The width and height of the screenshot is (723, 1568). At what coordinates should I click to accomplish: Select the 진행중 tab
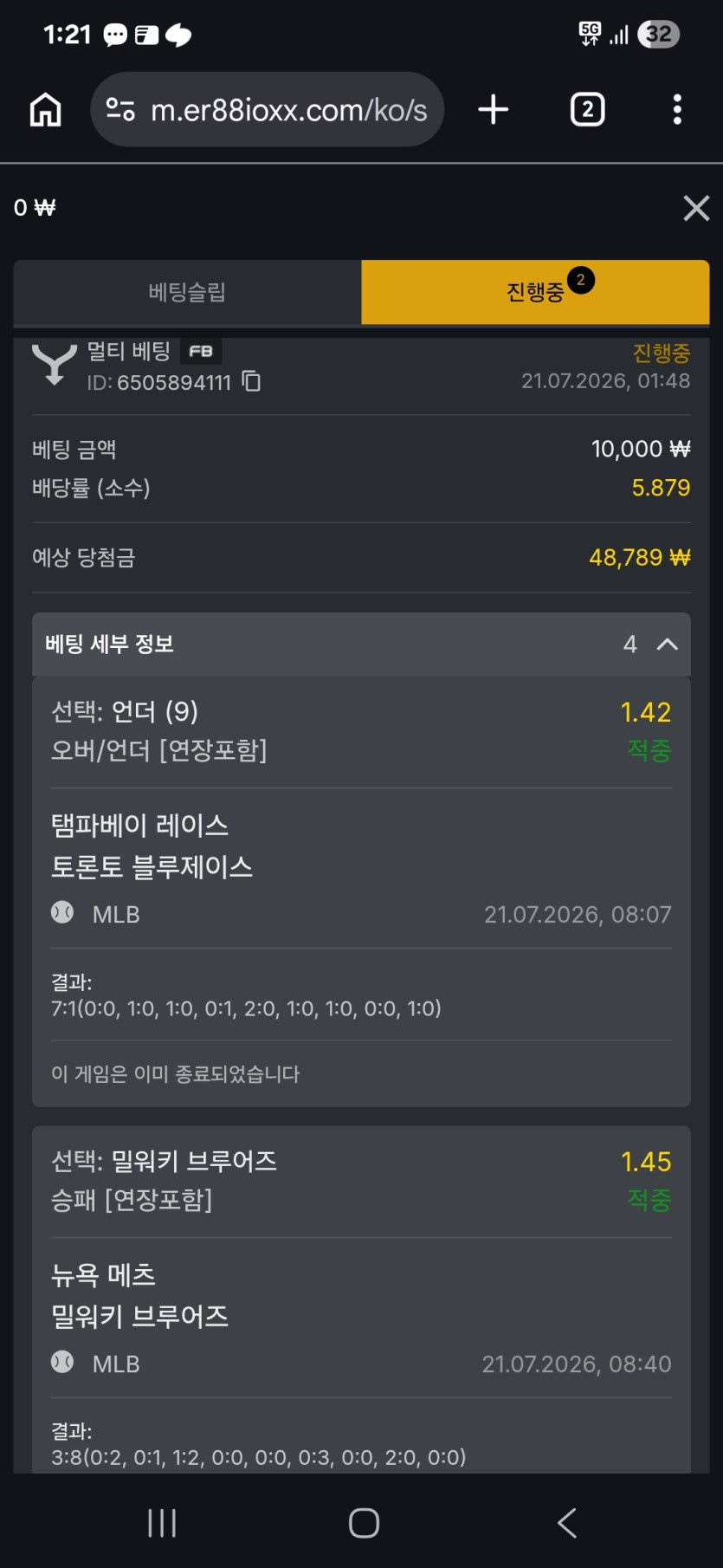[535, 292]
